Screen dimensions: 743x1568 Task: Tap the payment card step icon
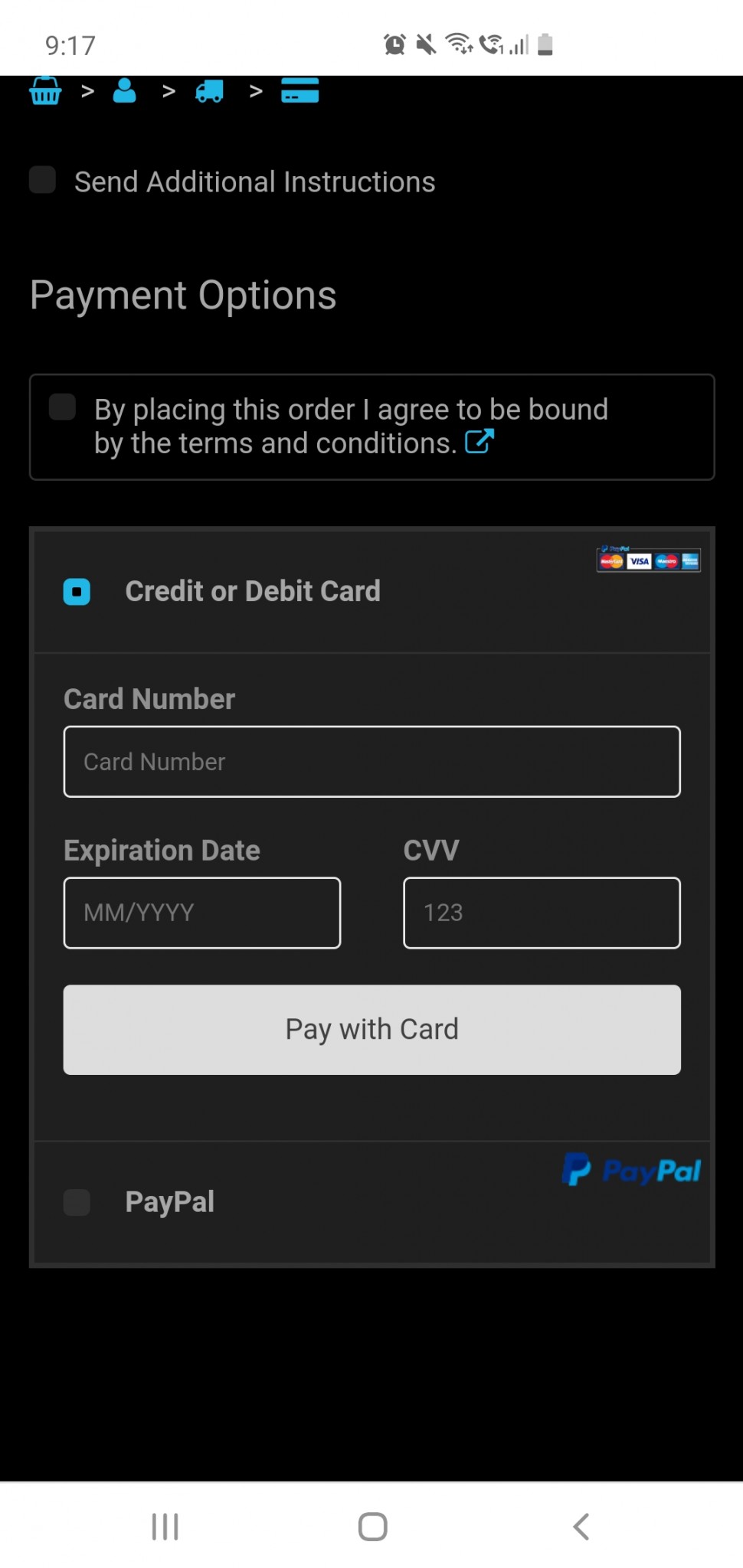point(299,90)
